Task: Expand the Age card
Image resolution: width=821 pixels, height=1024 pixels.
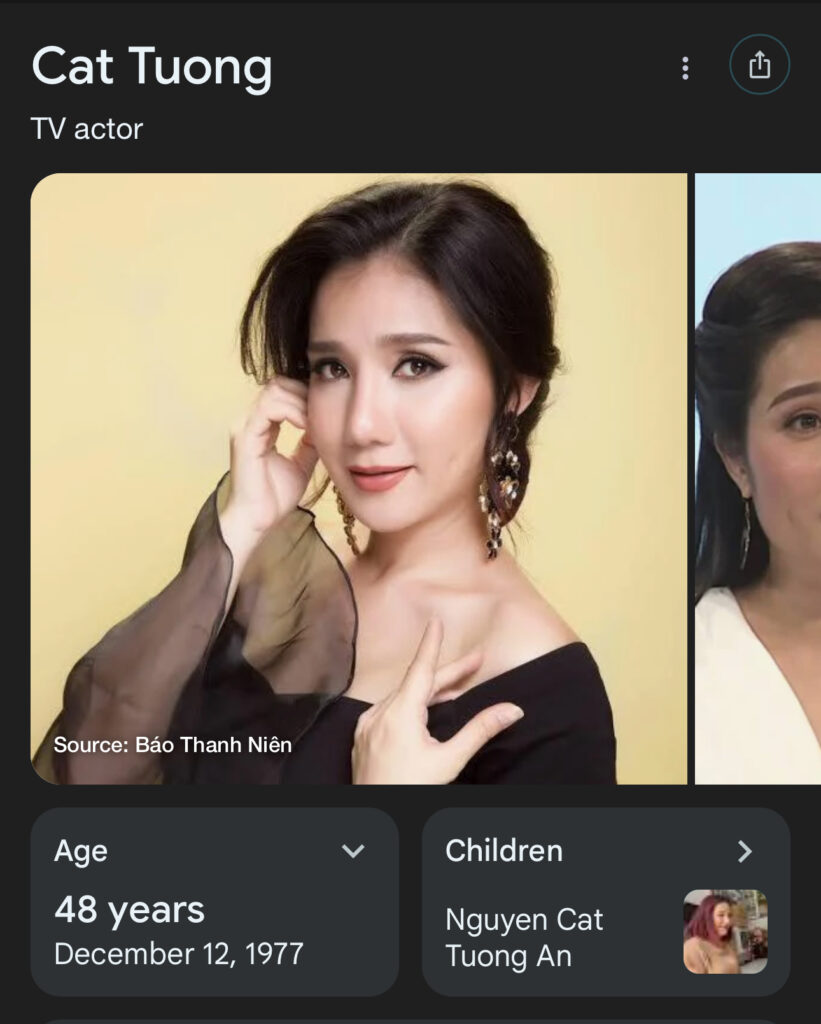Action: (352, 851)
